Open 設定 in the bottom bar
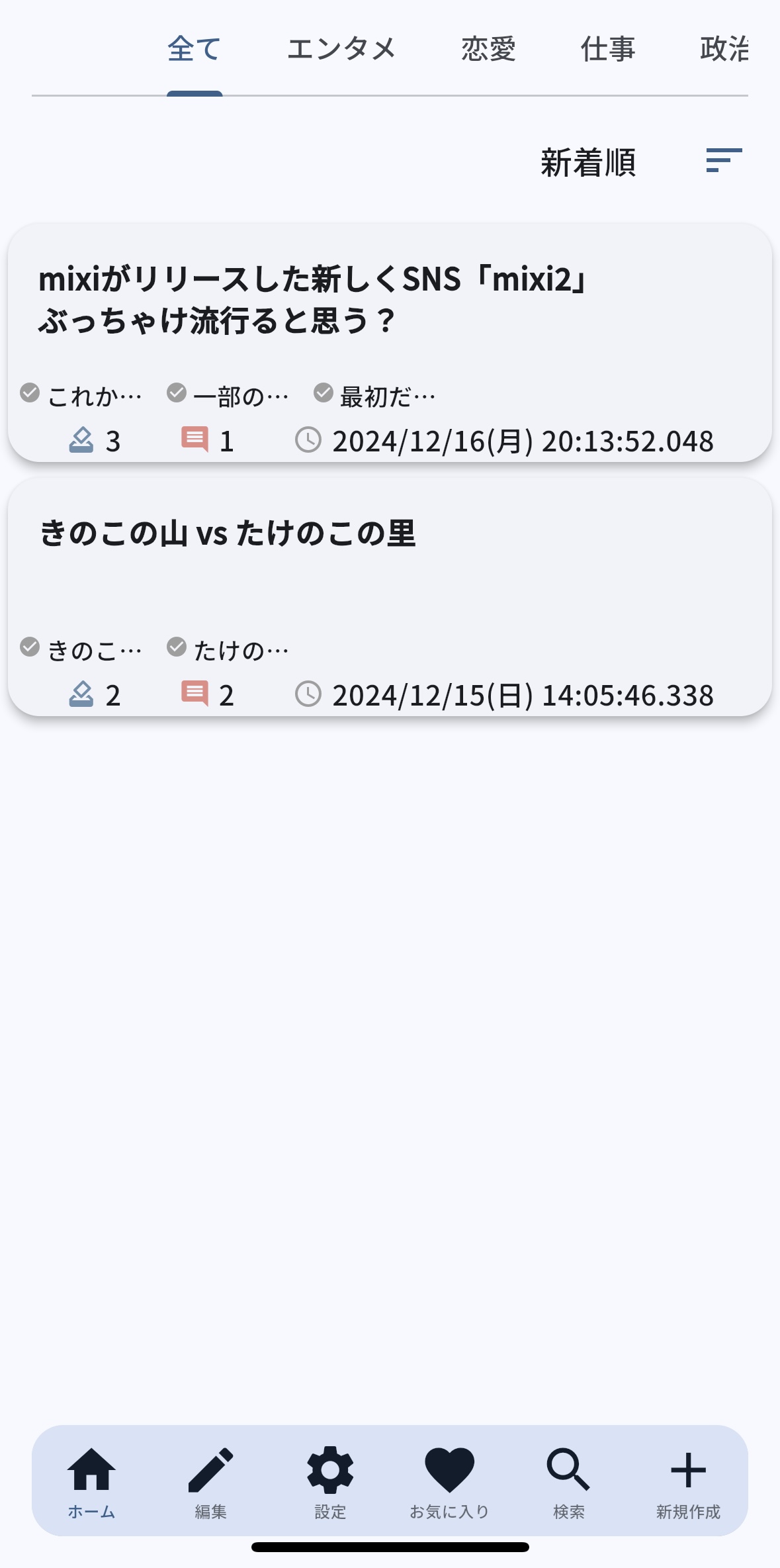 (330, 1481)
